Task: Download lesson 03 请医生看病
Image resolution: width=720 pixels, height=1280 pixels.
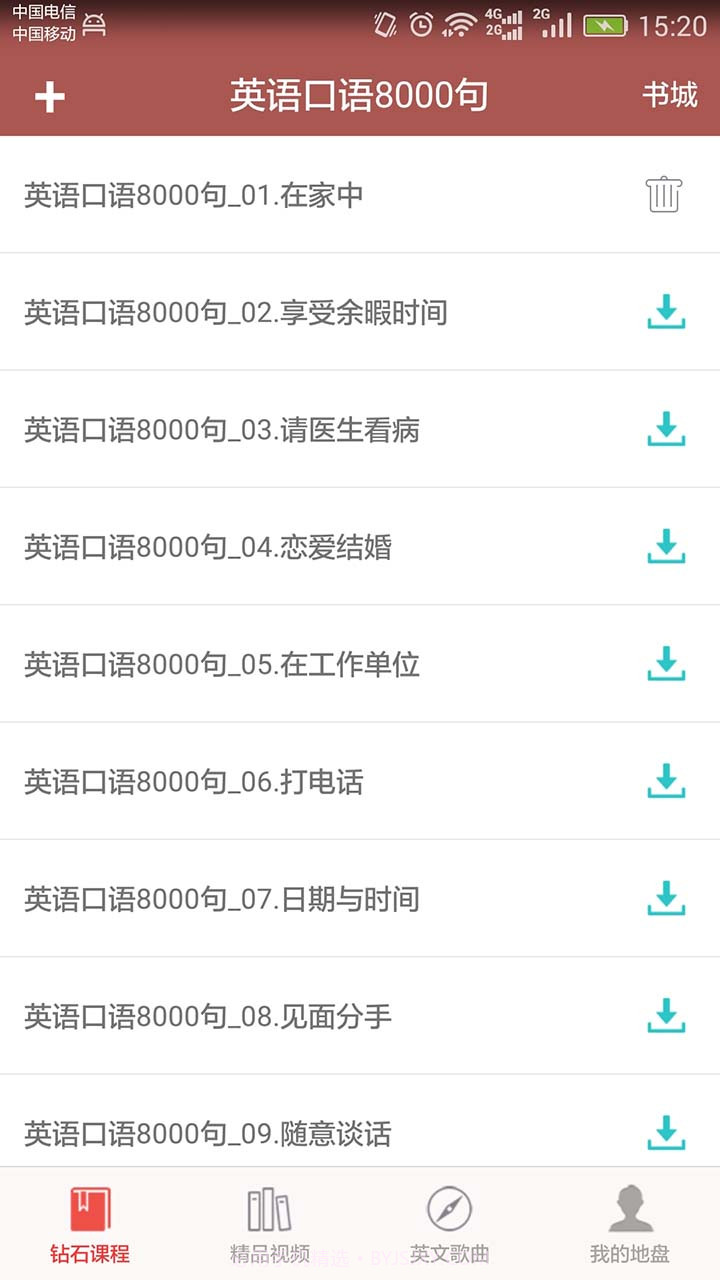Action: click(664, 430)
